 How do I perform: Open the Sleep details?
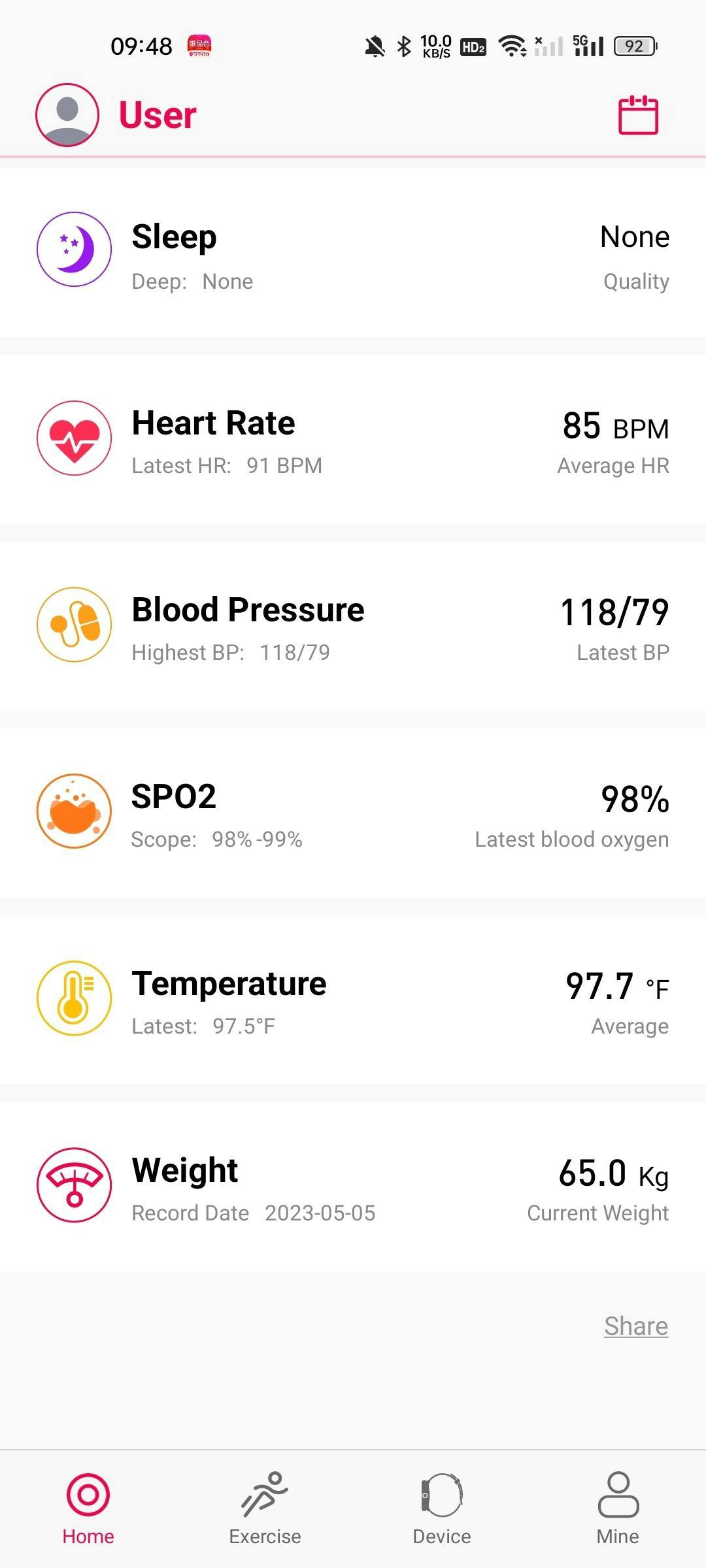coord(353,253)
